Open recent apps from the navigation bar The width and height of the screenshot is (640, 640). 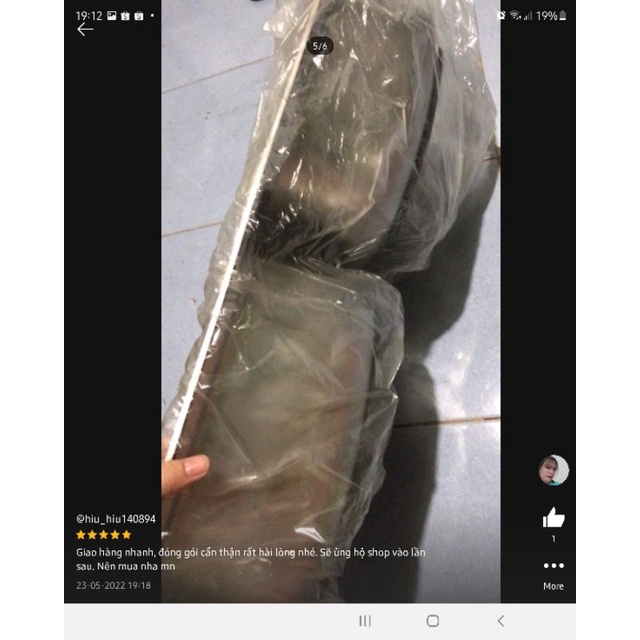click(x=365, y=621)
